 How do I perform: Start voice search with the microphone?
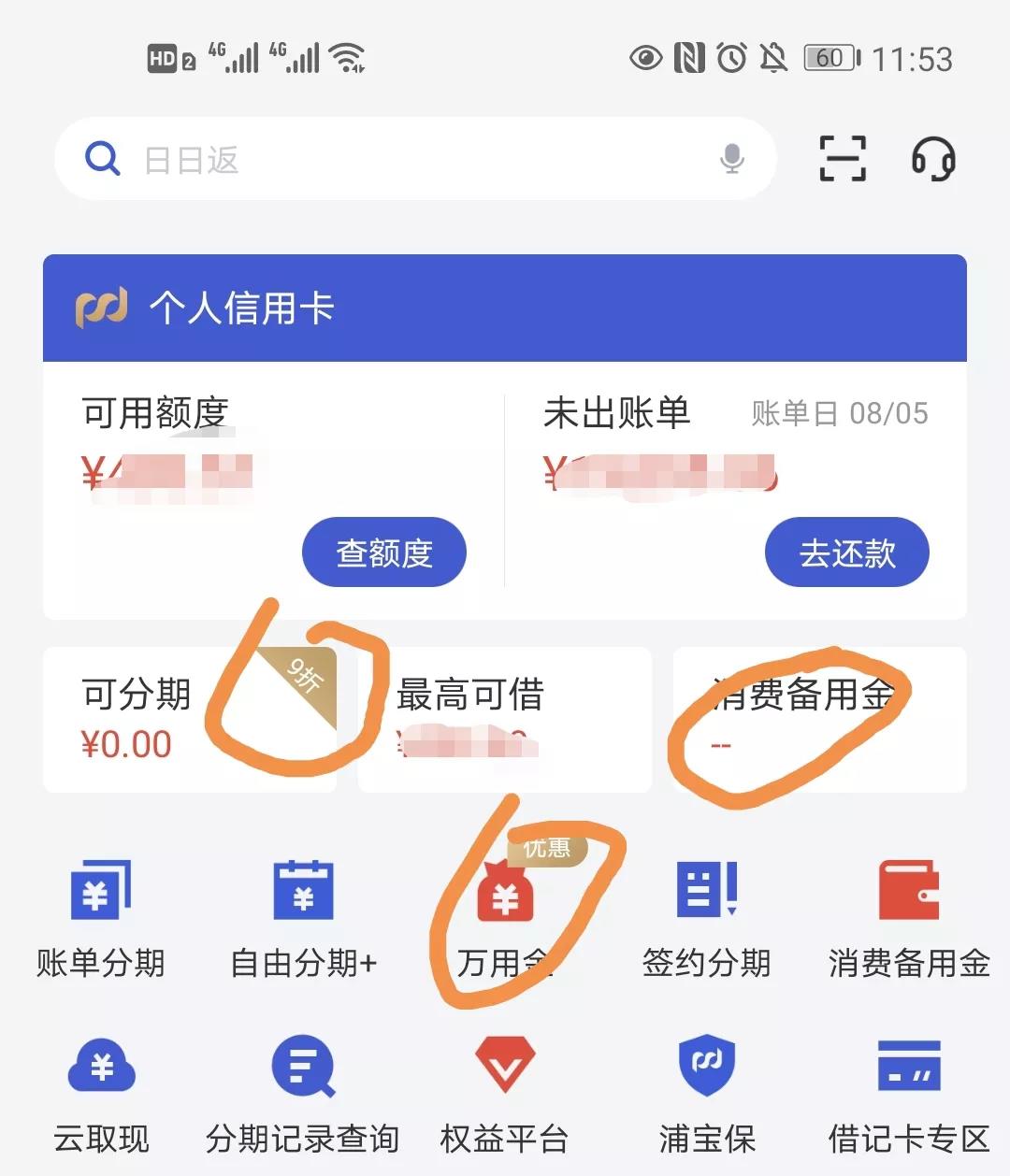coord(732,159)
